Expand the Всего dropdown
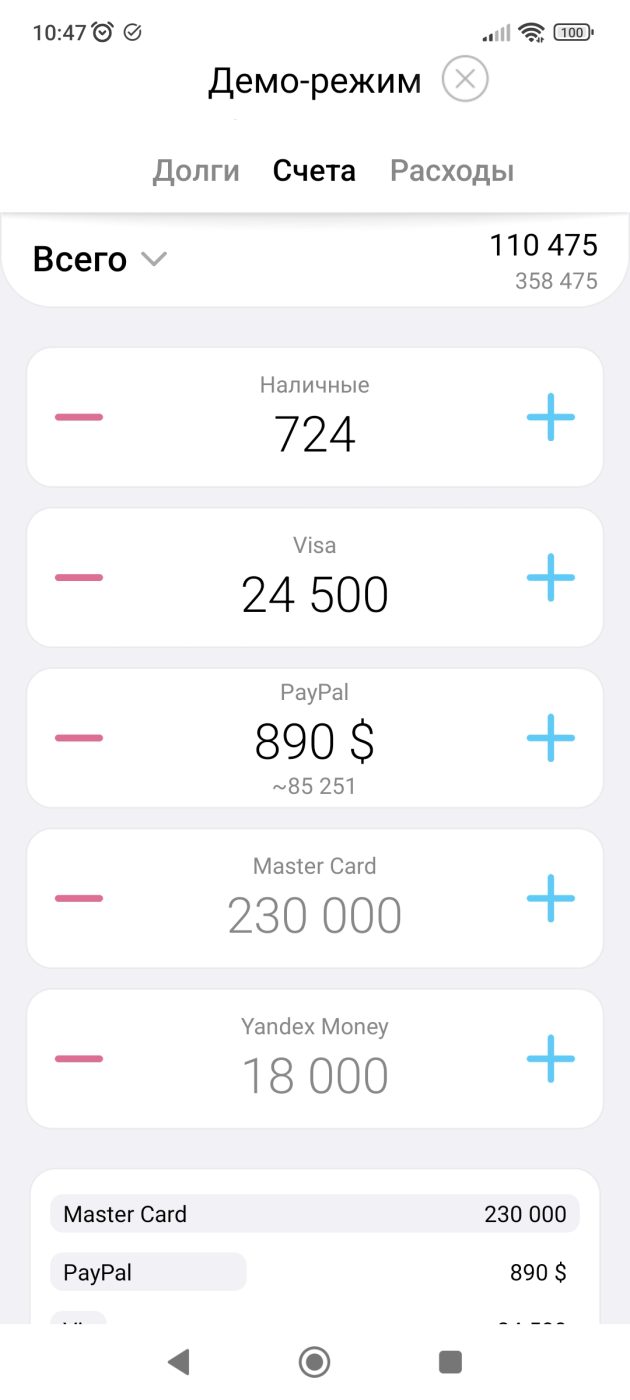The image size is (630, 1400). [x=153, y=259]
